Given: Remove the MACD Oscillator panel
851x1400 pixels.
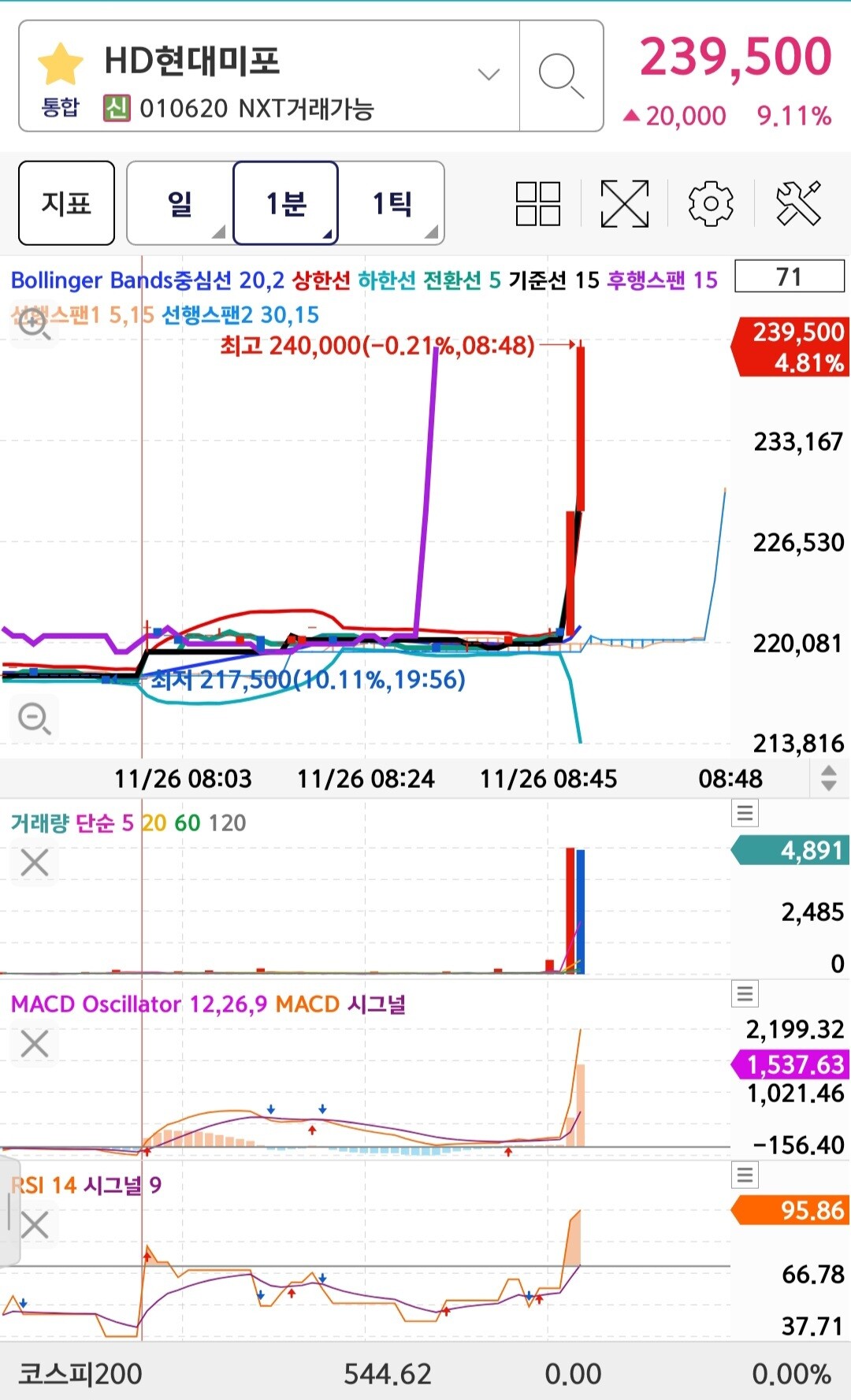Looking at the screenshot, I should (x=35, y=1044).
